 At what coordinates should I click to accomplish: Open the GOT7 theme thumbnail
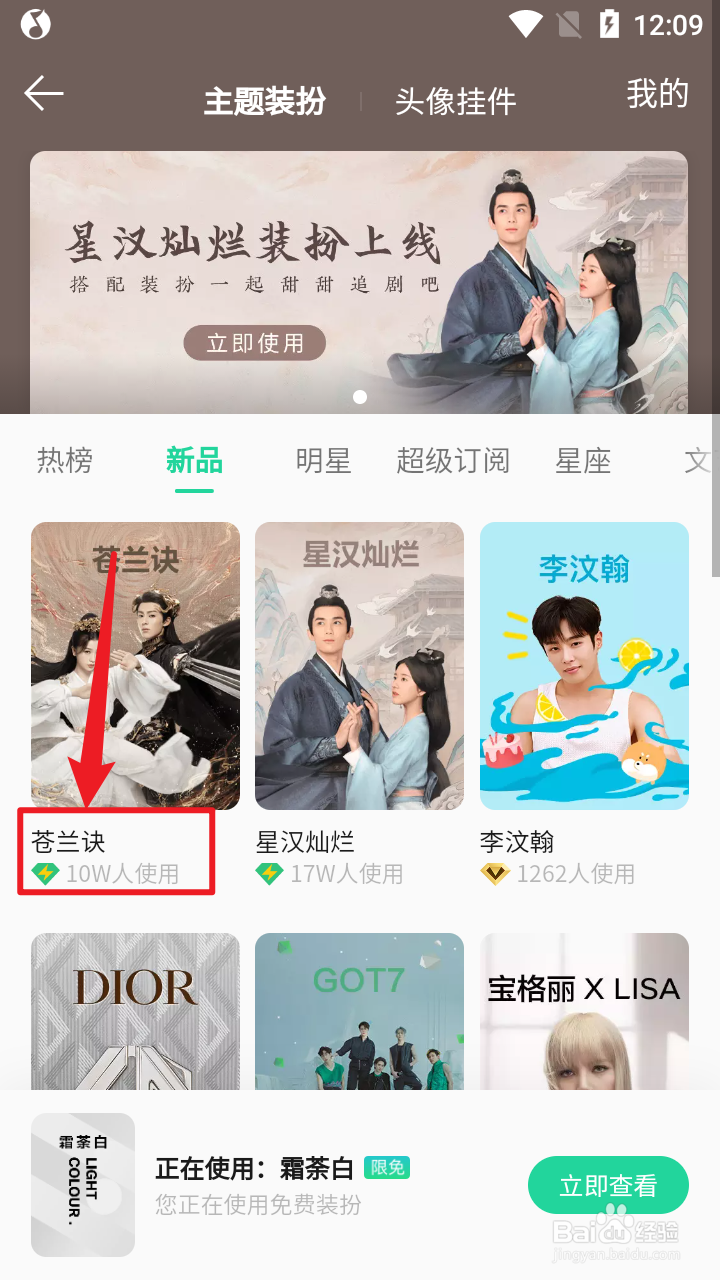(359, 1010)
